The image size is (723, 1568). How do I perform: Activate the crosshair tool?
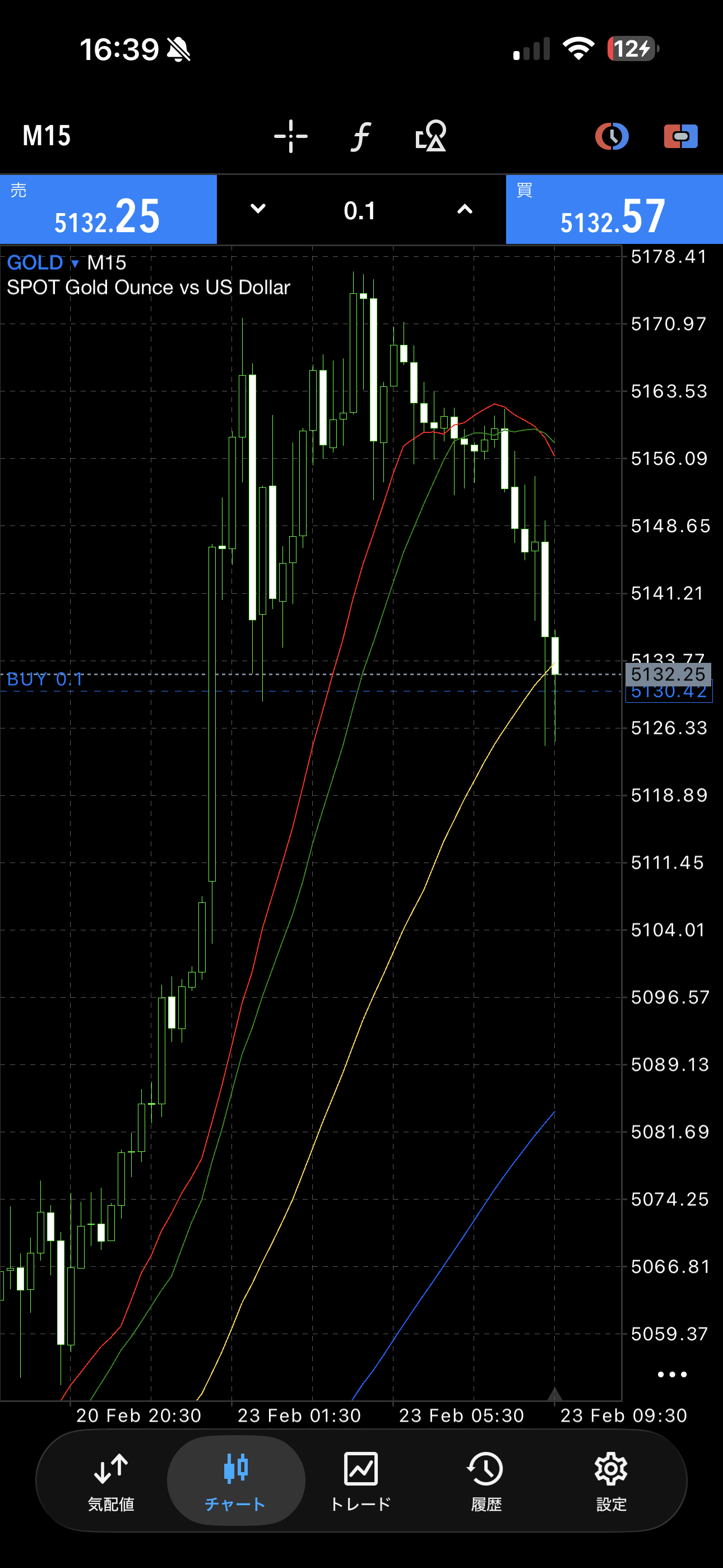click(291, 136)
